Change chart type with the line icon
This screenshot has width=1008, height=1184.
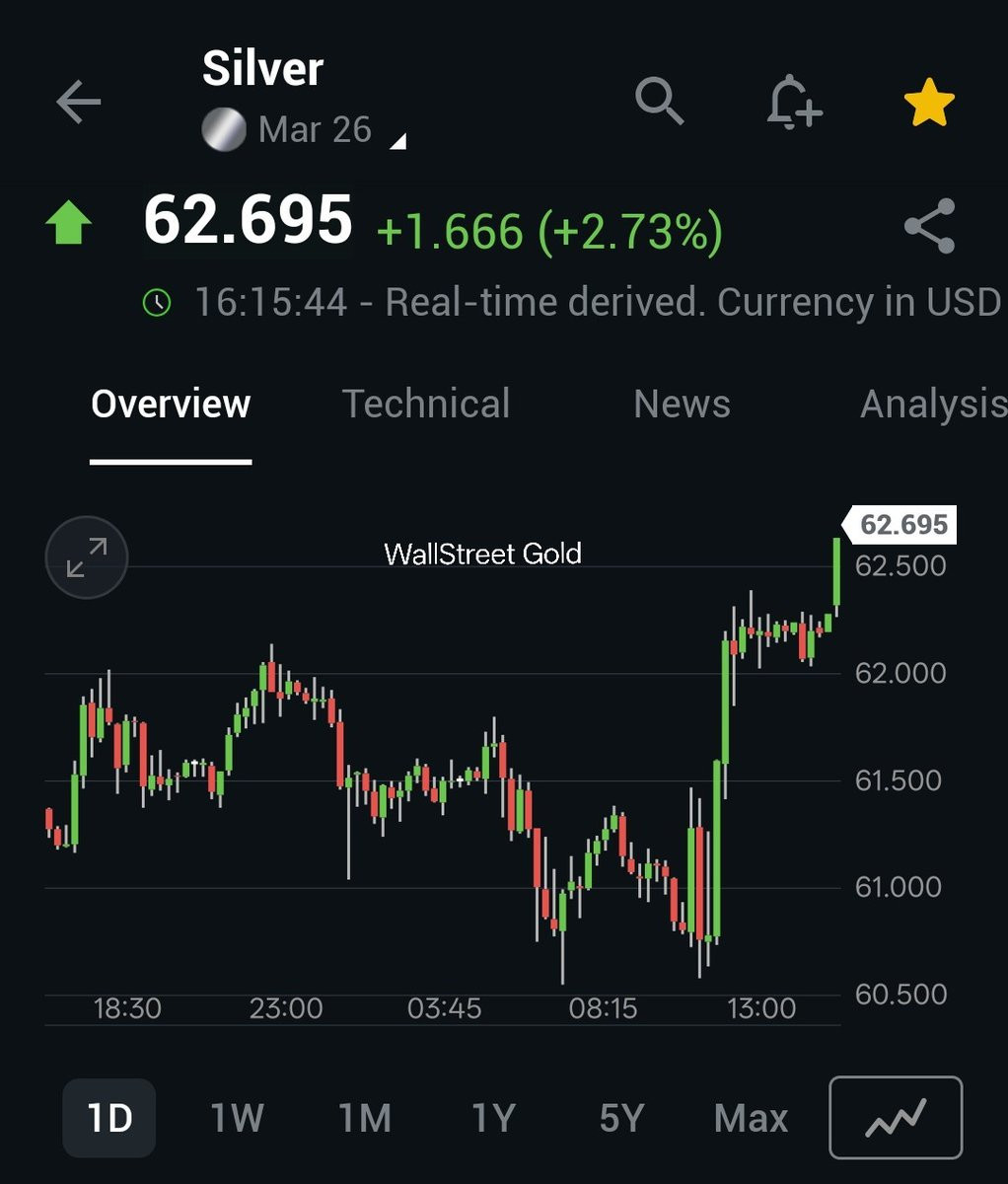pyautogui.click(x=896, y=1117)
